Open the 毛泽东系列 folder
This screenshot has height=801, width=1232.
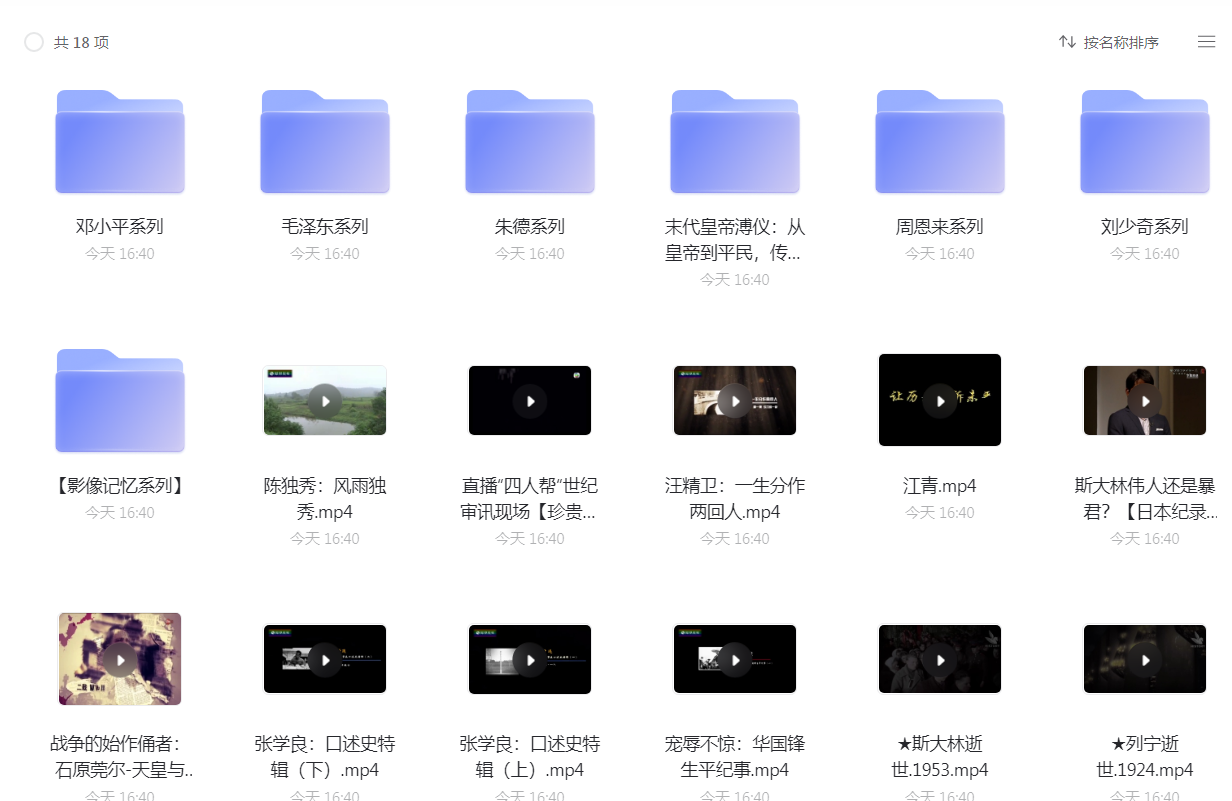tap(325, 142)
